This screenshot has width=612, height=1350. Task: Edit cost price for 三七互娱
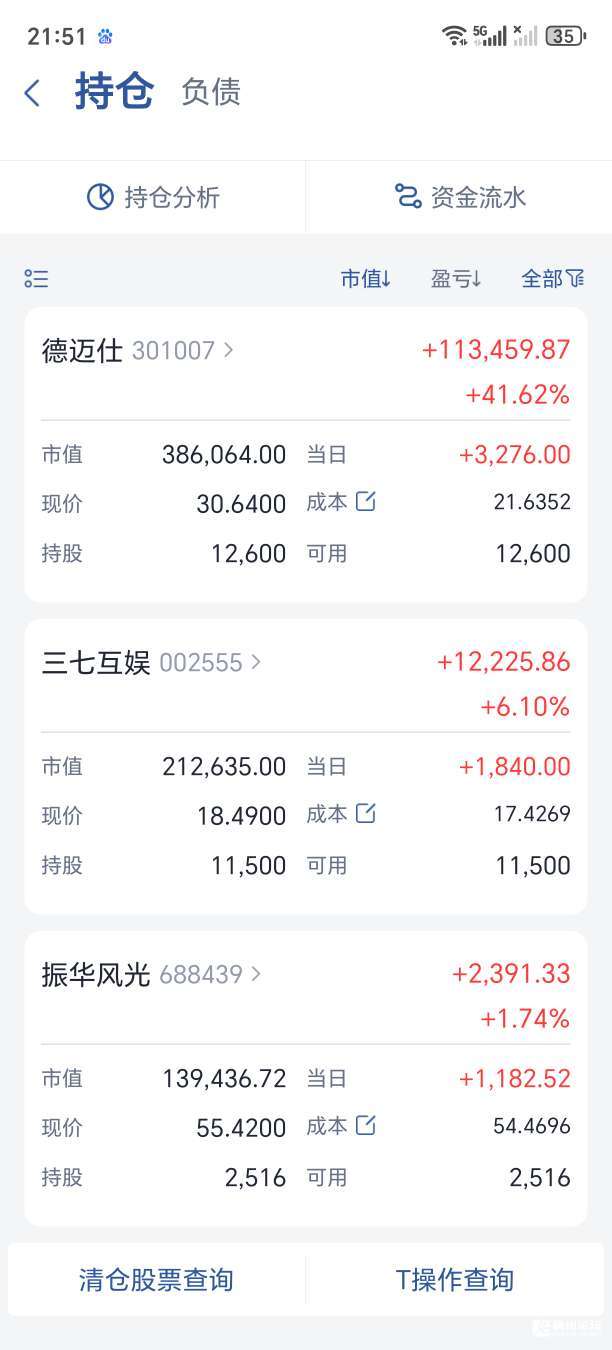[365, 814]
